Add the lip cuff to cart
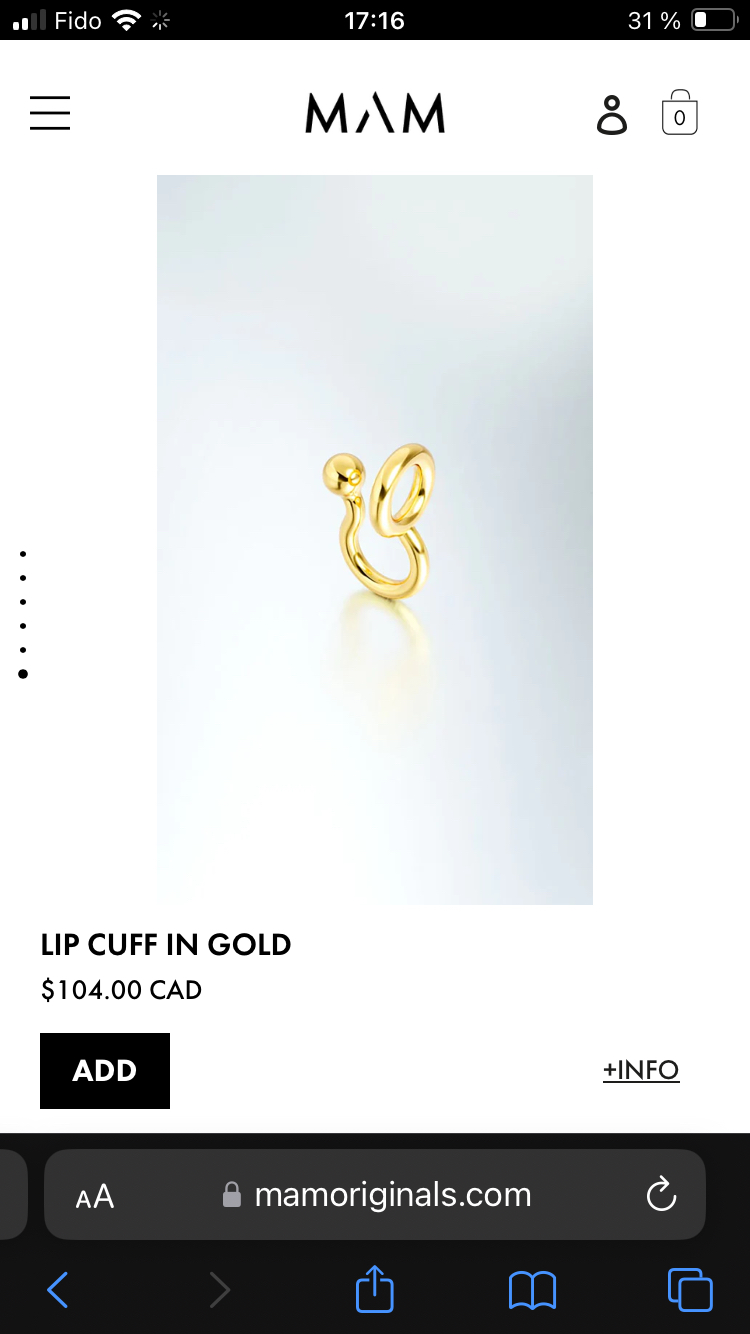Image resolution: width=750 pixels, height=1334 pixels. click(104, 1070)
